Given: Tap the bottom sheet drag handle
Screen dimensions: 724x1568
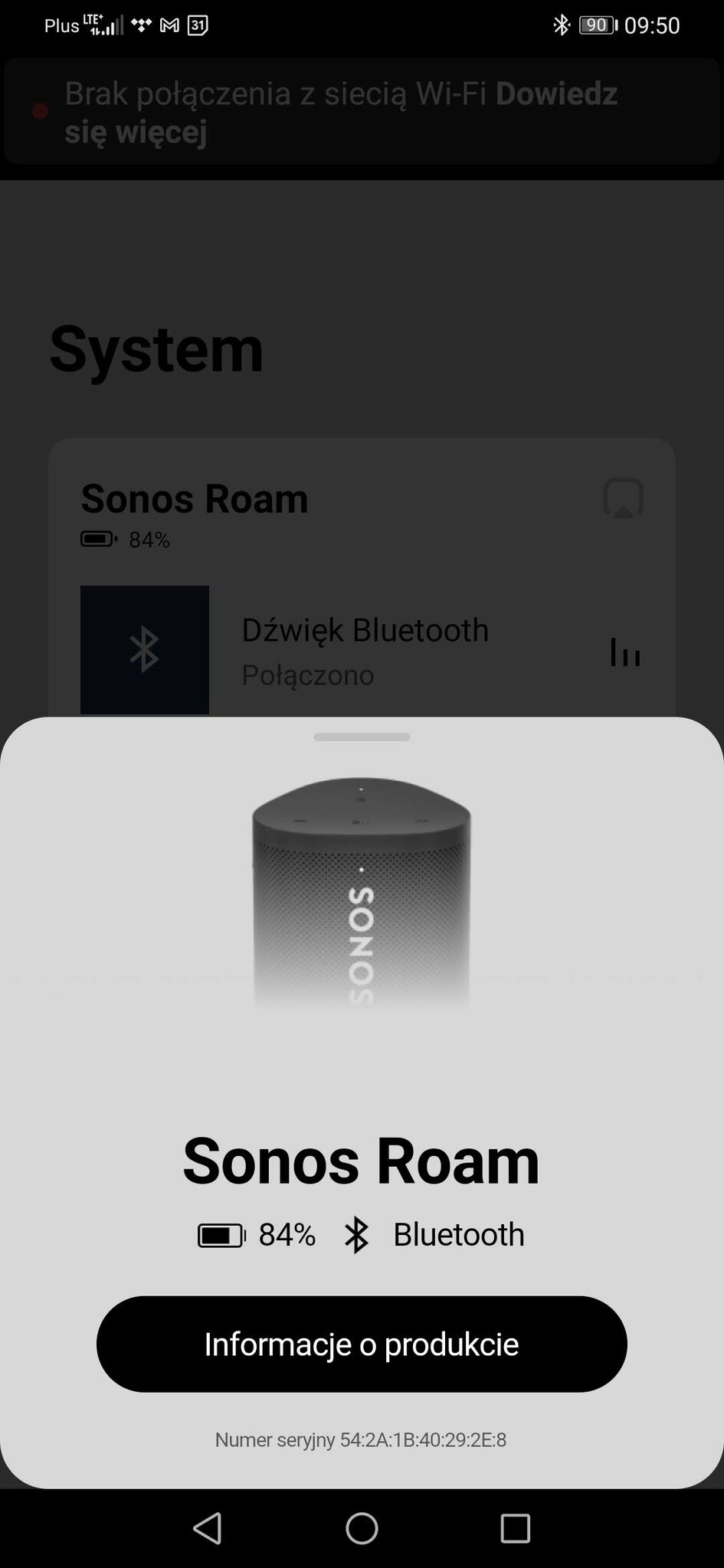Looking at the screenshot, I should click(x=362, y=737).
